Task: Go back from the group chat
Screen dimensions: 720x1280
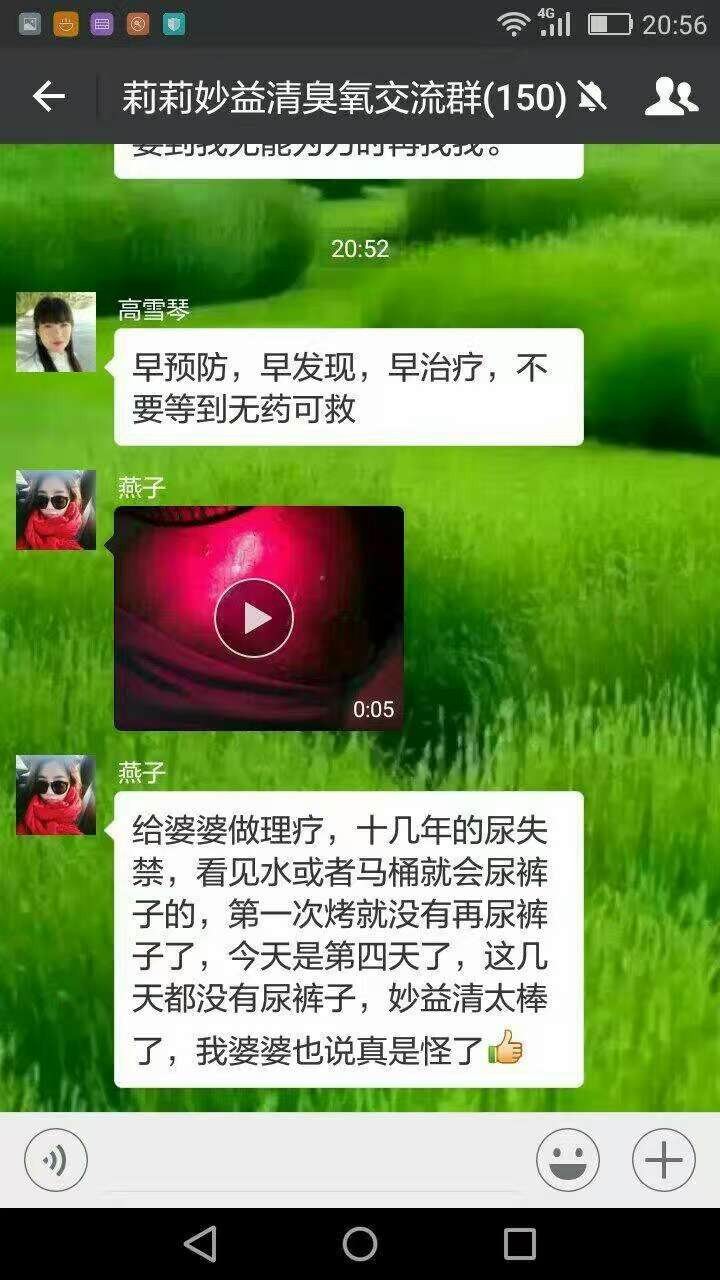Action: click(48, 97)
